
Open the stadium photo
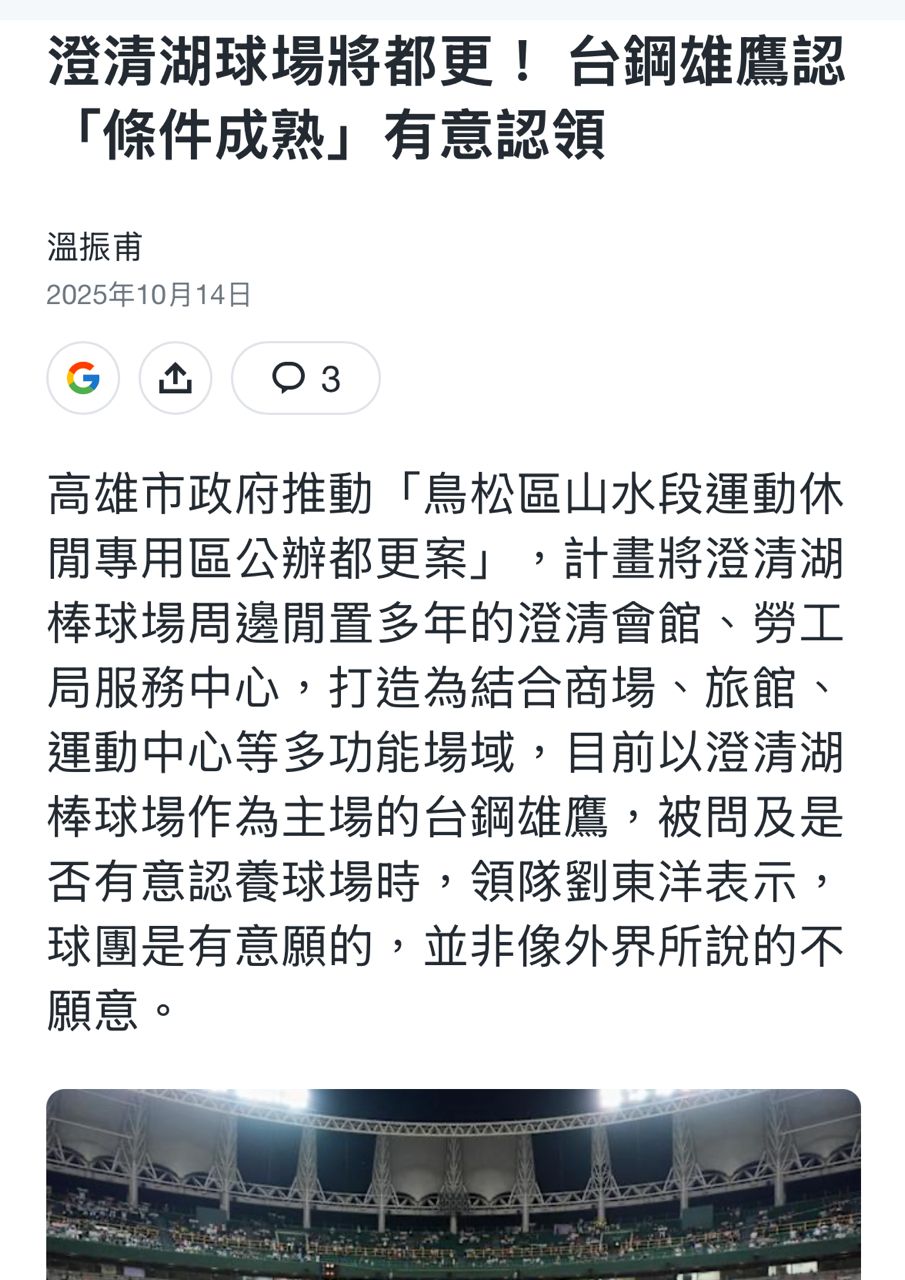453,1185
